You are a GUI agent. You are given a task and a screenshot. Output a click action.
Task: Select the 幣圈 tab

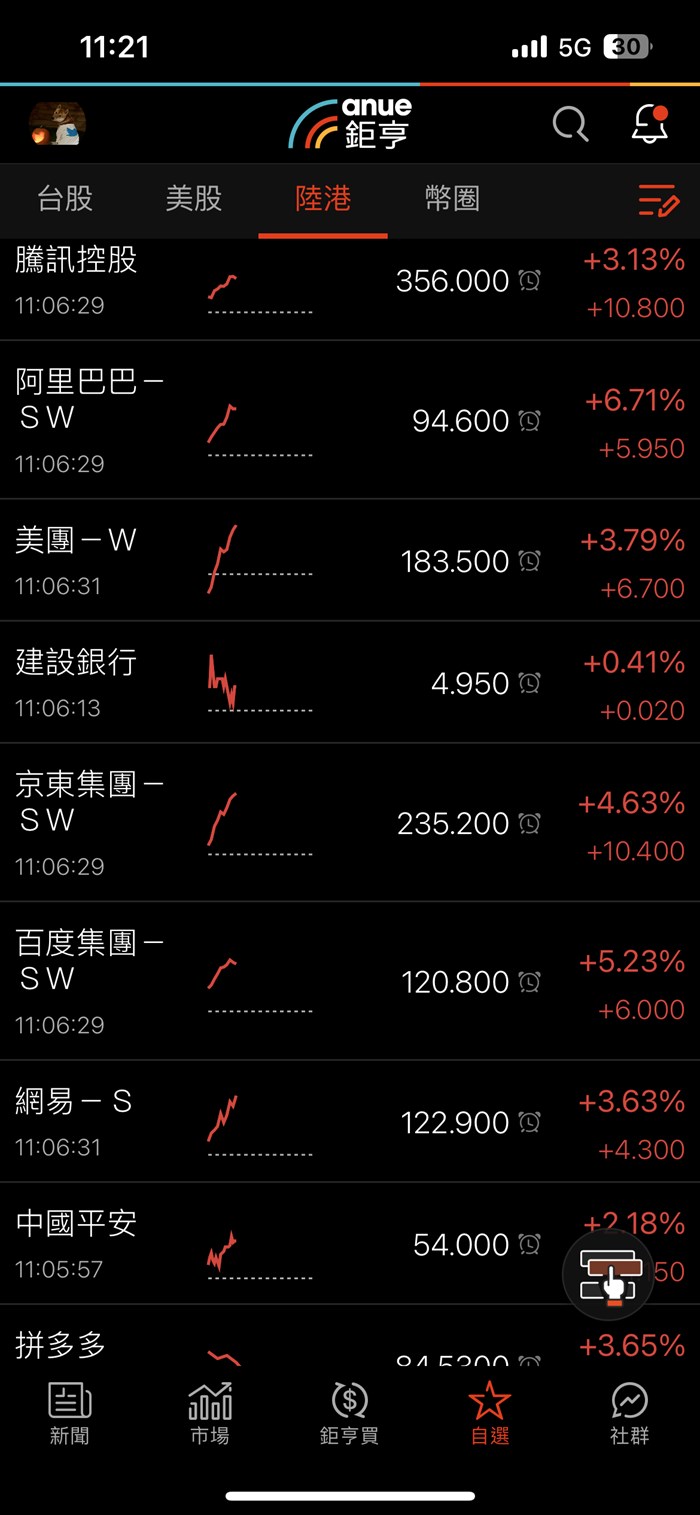point(452,199)
